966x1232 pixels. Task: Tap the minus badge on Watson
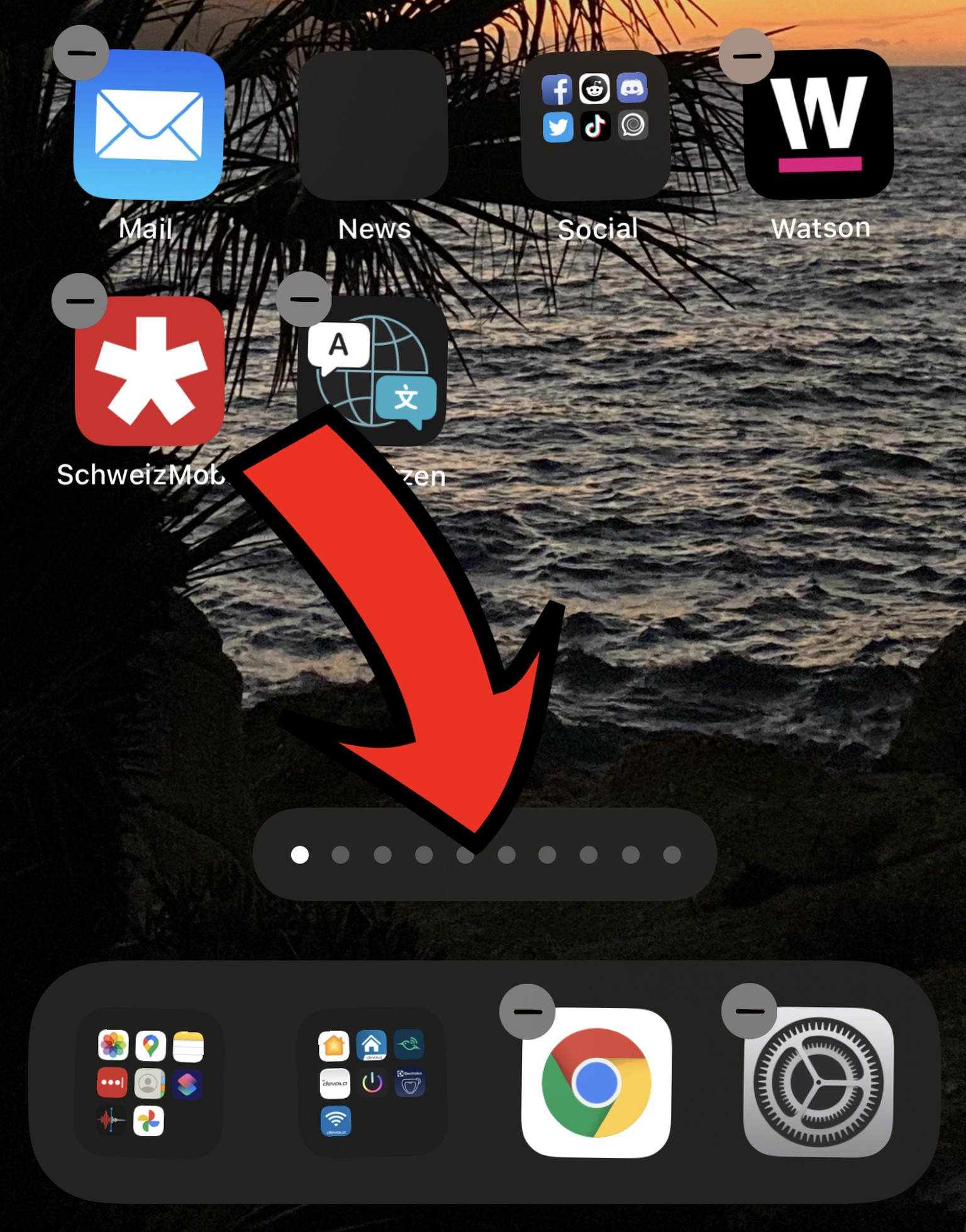pos(747,56)
